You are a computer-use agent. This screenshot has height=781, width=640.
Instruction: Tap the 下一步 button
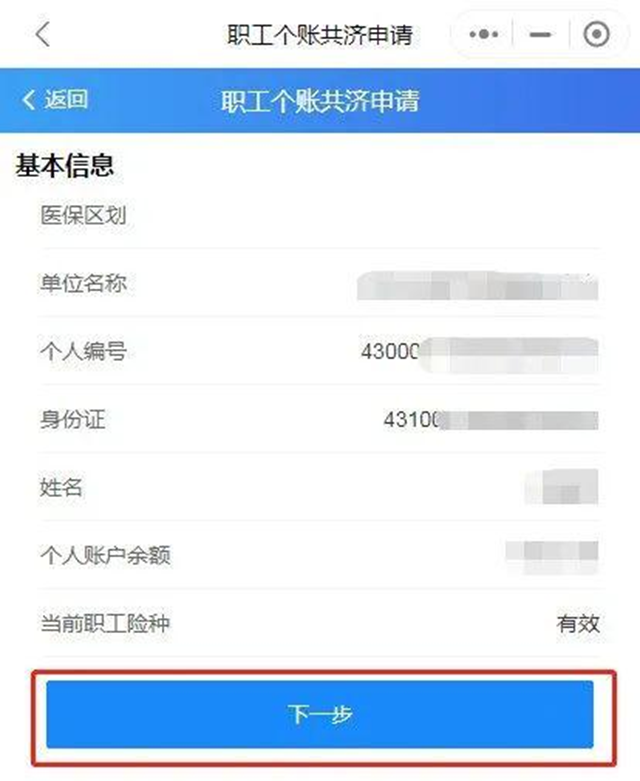click(320, 714)
